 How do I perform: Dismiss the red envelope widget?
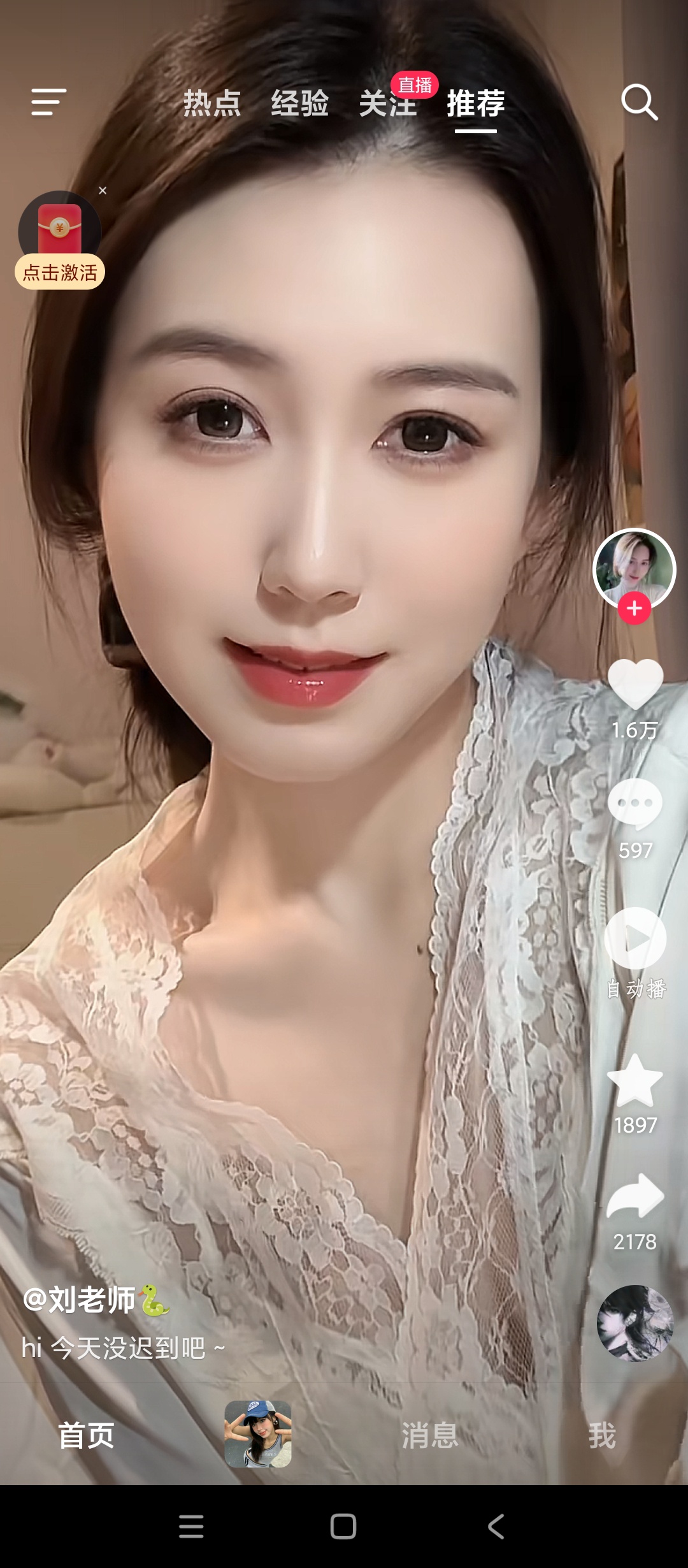103,191
